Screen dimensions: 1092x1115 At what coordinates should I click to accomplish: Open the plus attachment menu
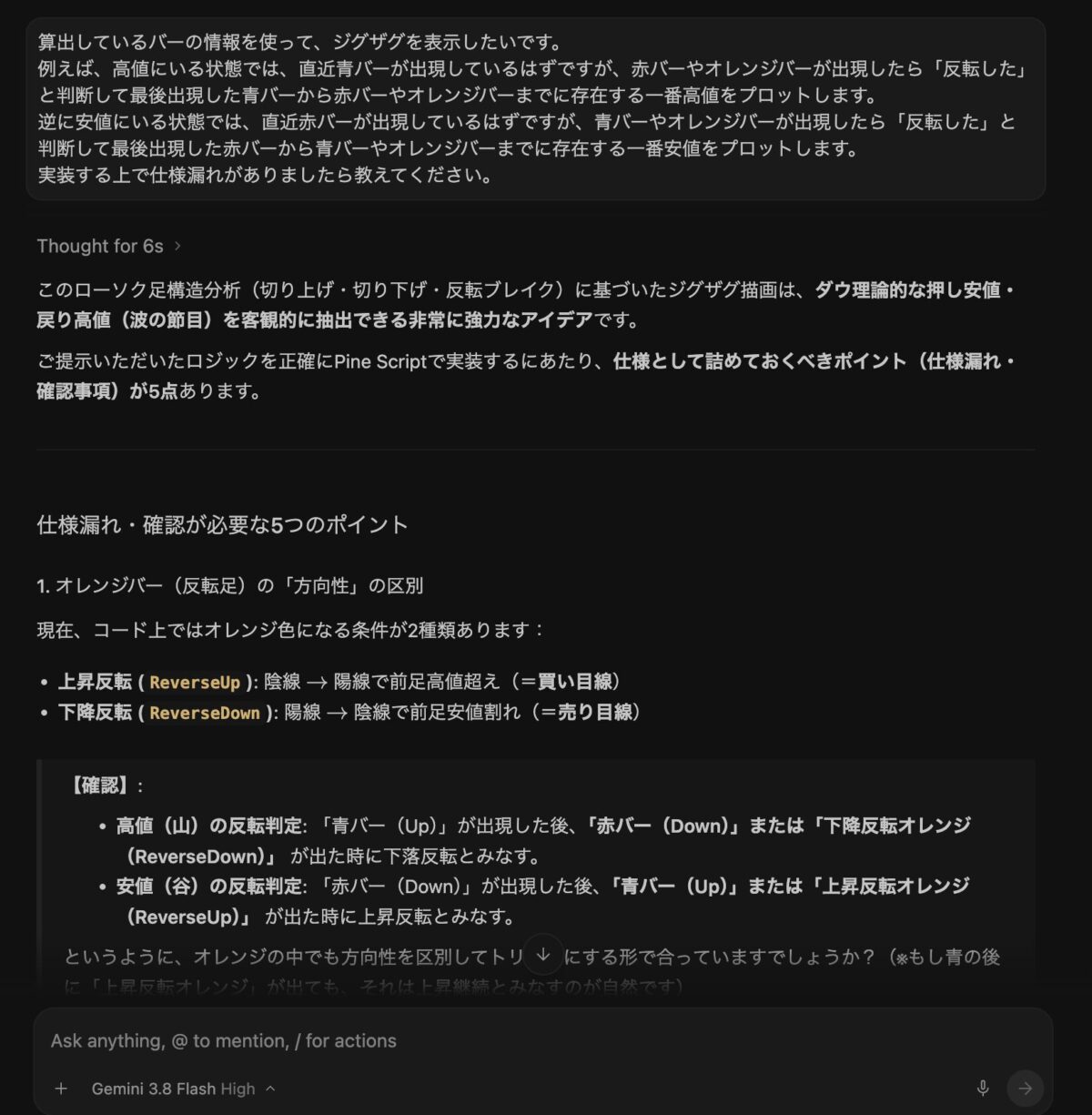61,1089
